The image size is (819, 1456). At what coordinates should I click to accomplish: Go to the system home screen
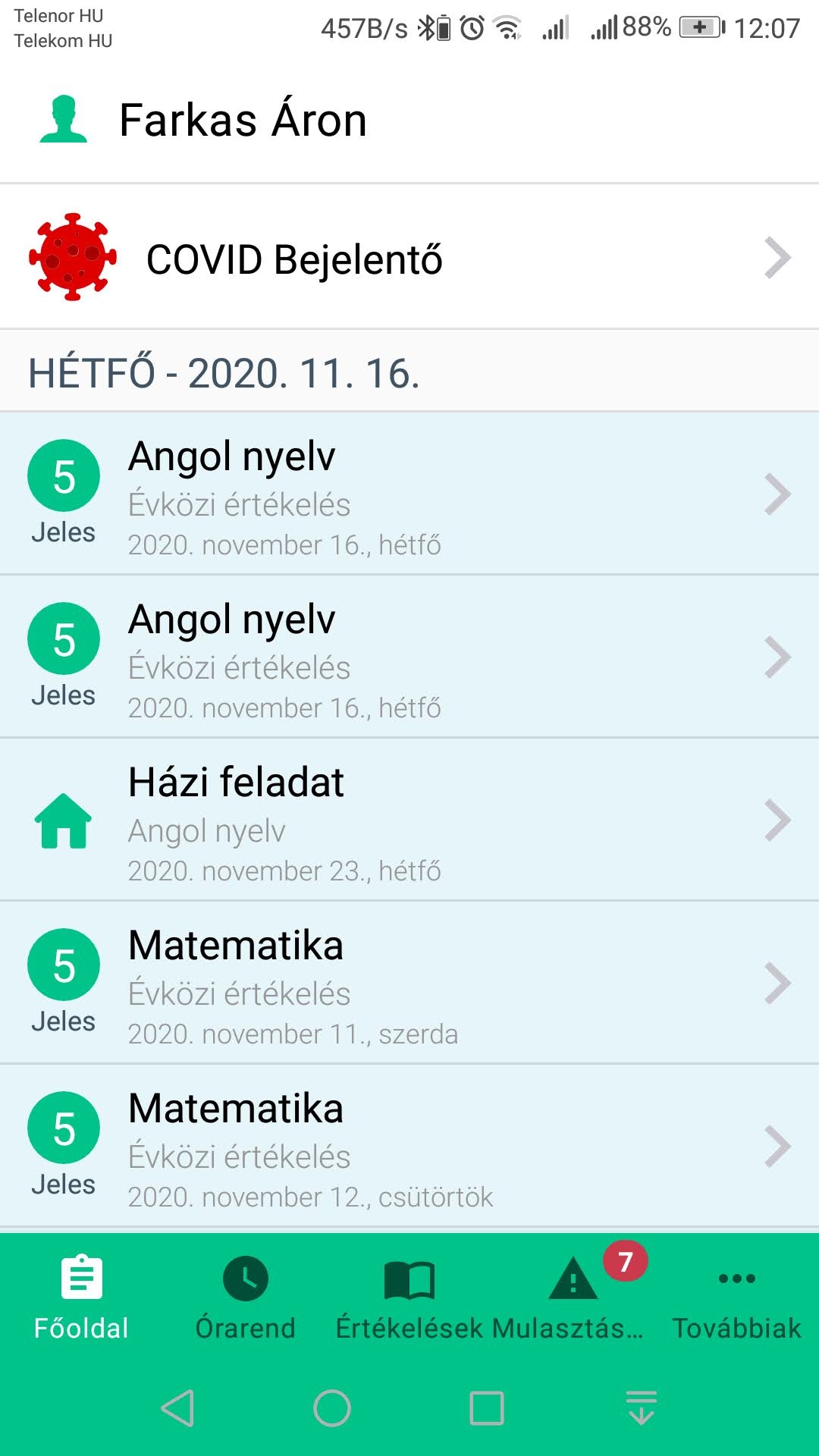(x=332, y=1408)
